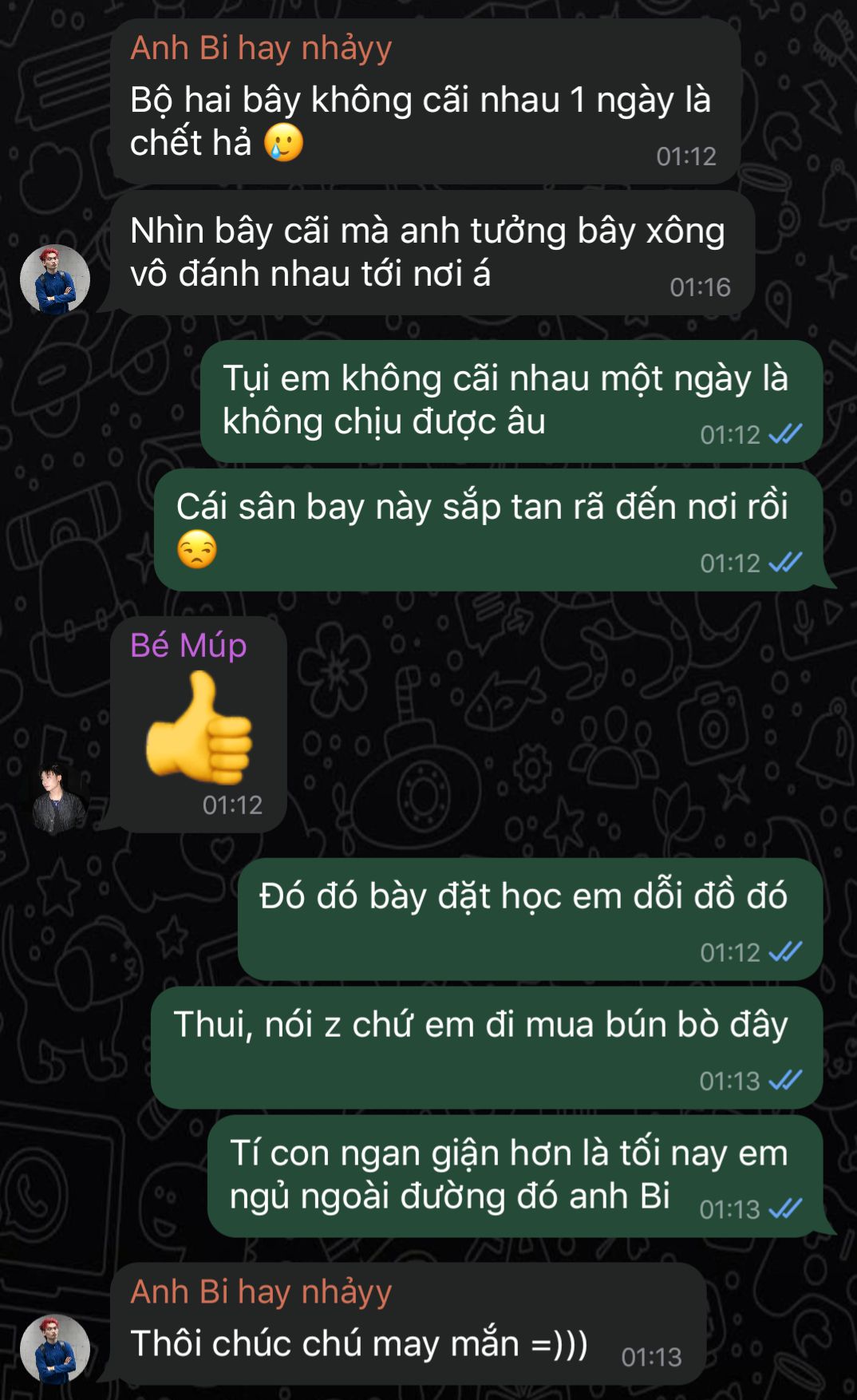Tap name Anh Bi hay nhảyy above 'Thôi chúc chú'
The height and width of the screenshot is (1400, 857).
click(261, 1291)
